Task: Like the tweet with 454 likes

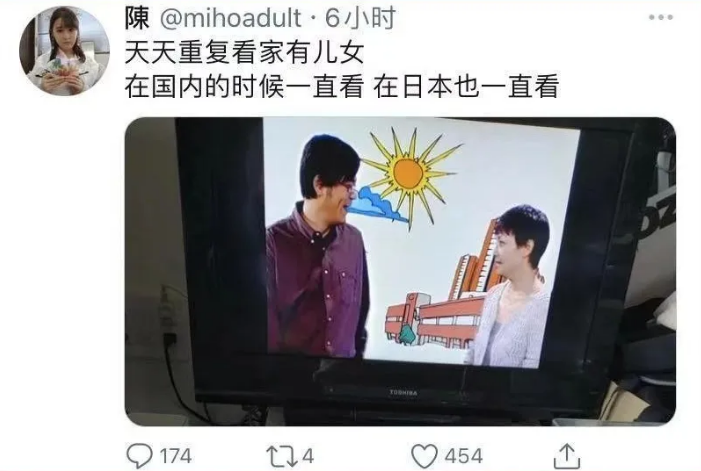Action: [424, 456]
